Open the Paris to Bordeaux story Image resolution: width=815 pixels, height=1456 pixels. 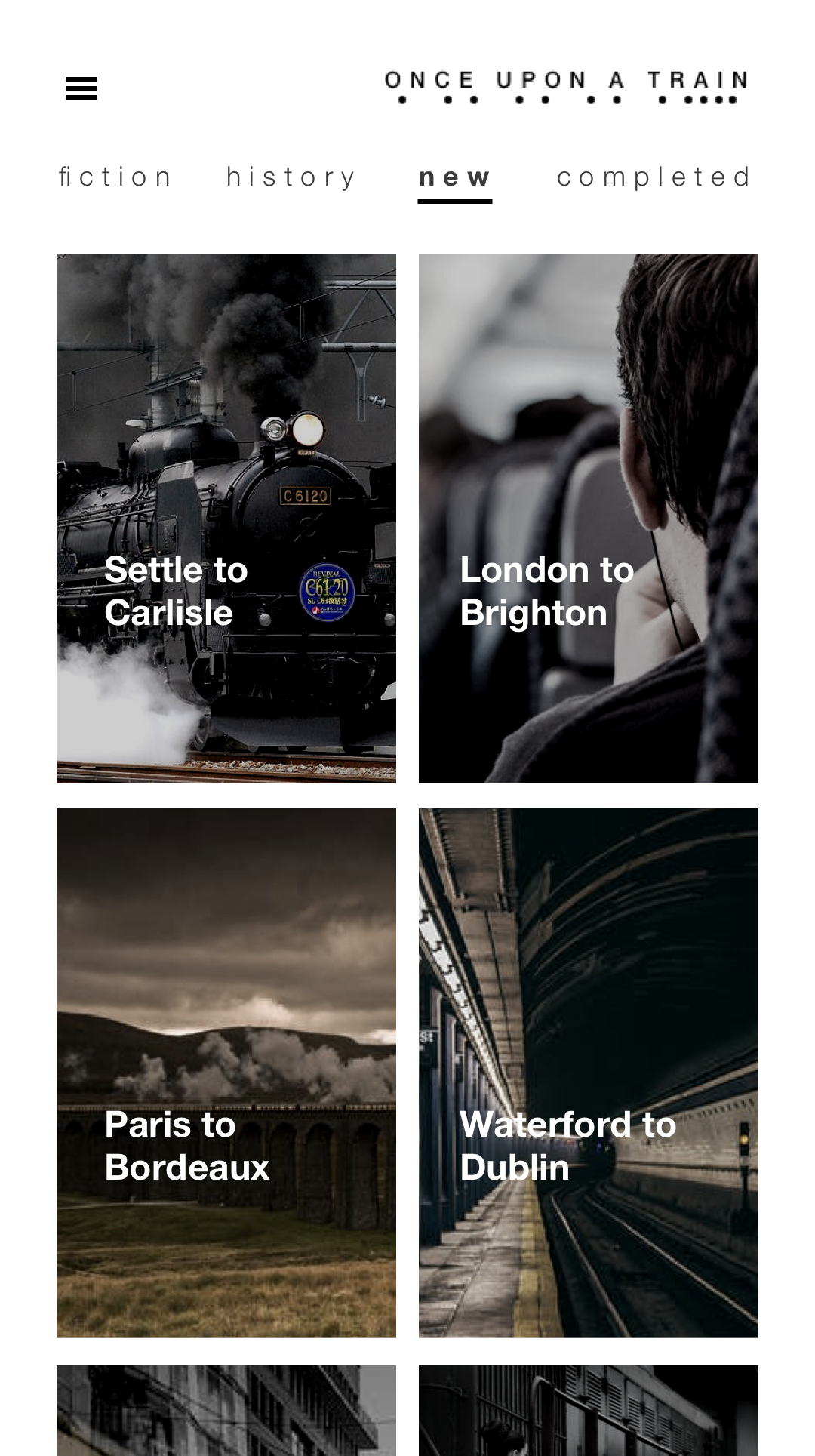(x=226, y=1073)
